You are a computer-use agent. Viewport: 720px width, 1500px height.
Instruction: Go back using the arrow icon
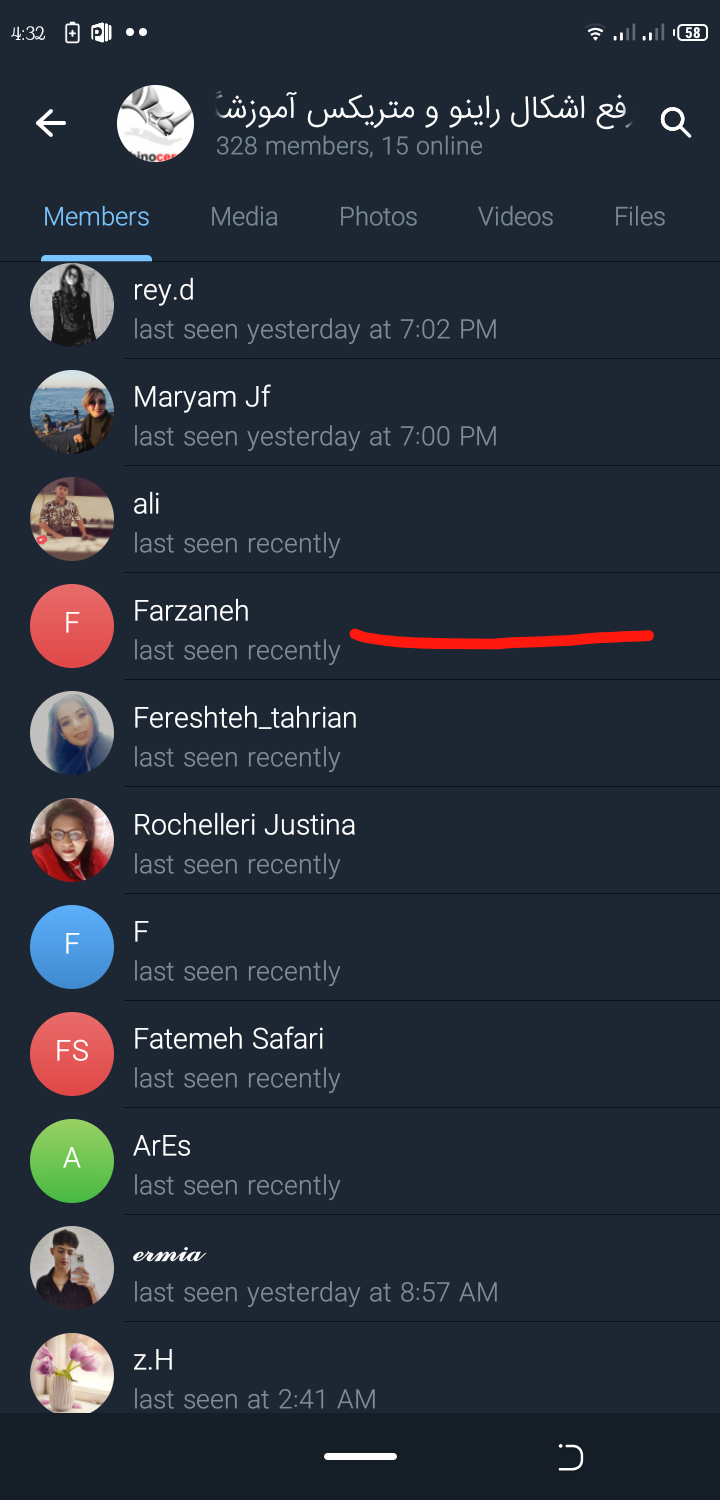[51, 123]
